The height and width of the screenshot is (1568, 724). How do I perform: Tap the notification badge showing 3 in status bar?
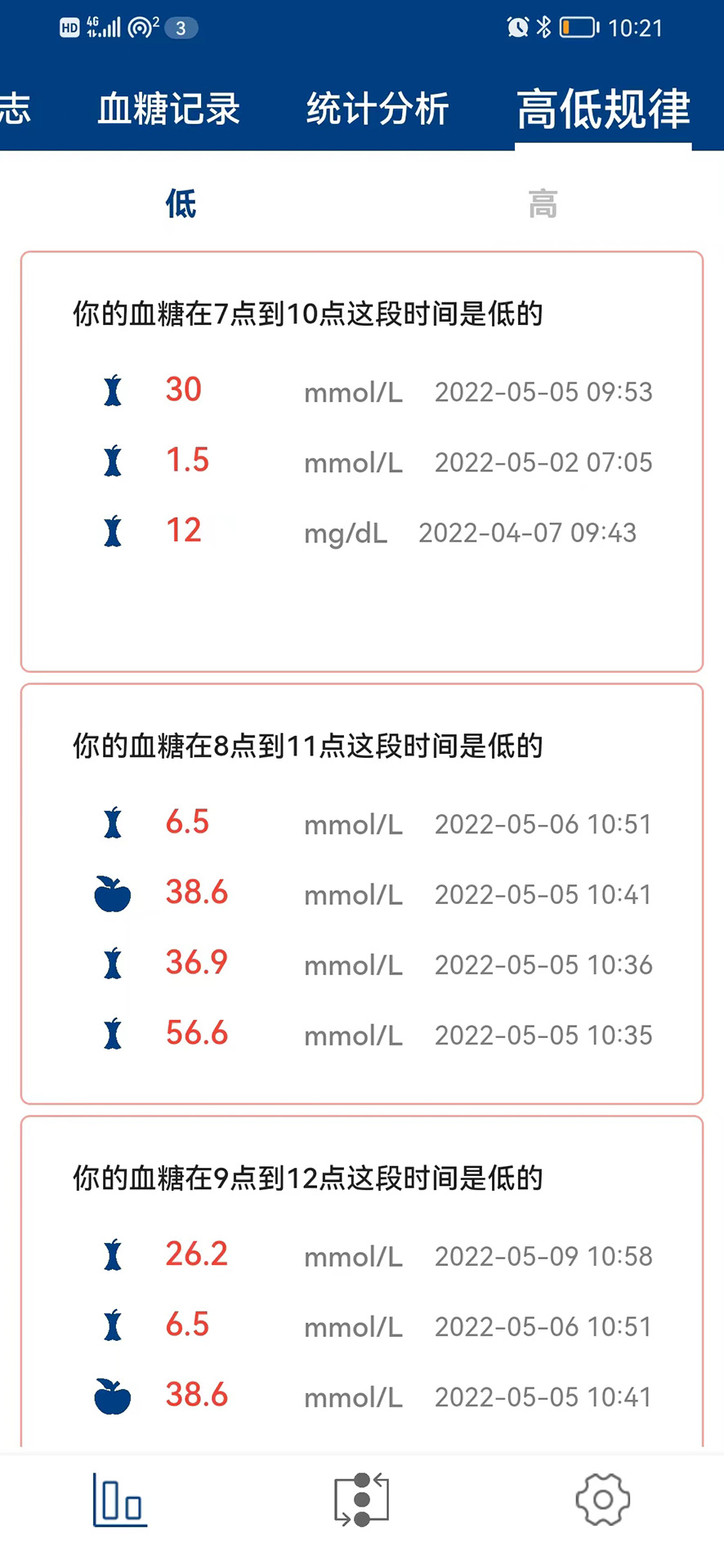181,29
